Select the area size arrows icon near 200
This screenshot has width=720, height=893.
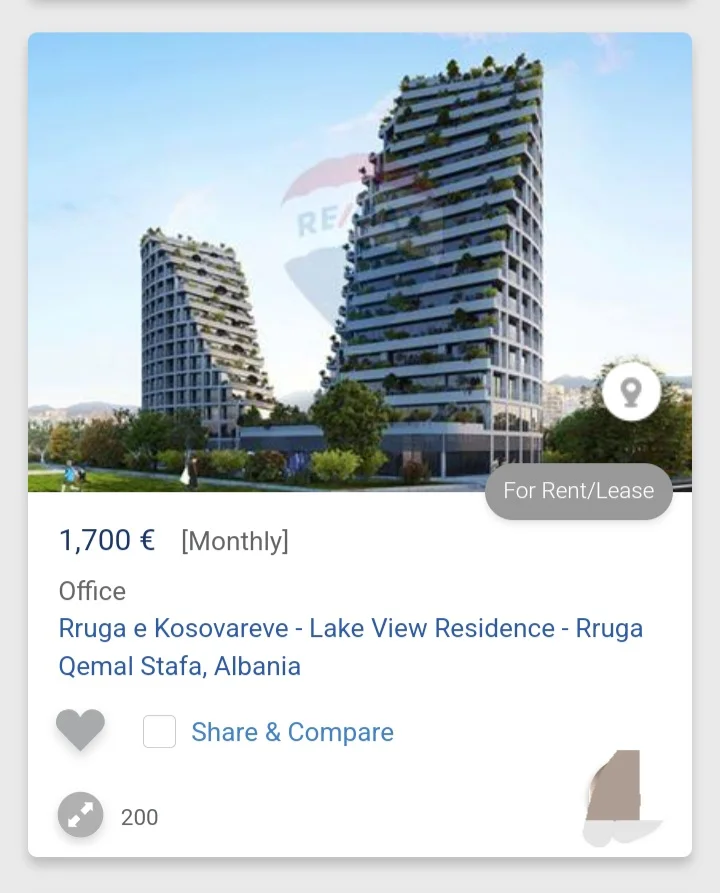(x=80, y=815)
